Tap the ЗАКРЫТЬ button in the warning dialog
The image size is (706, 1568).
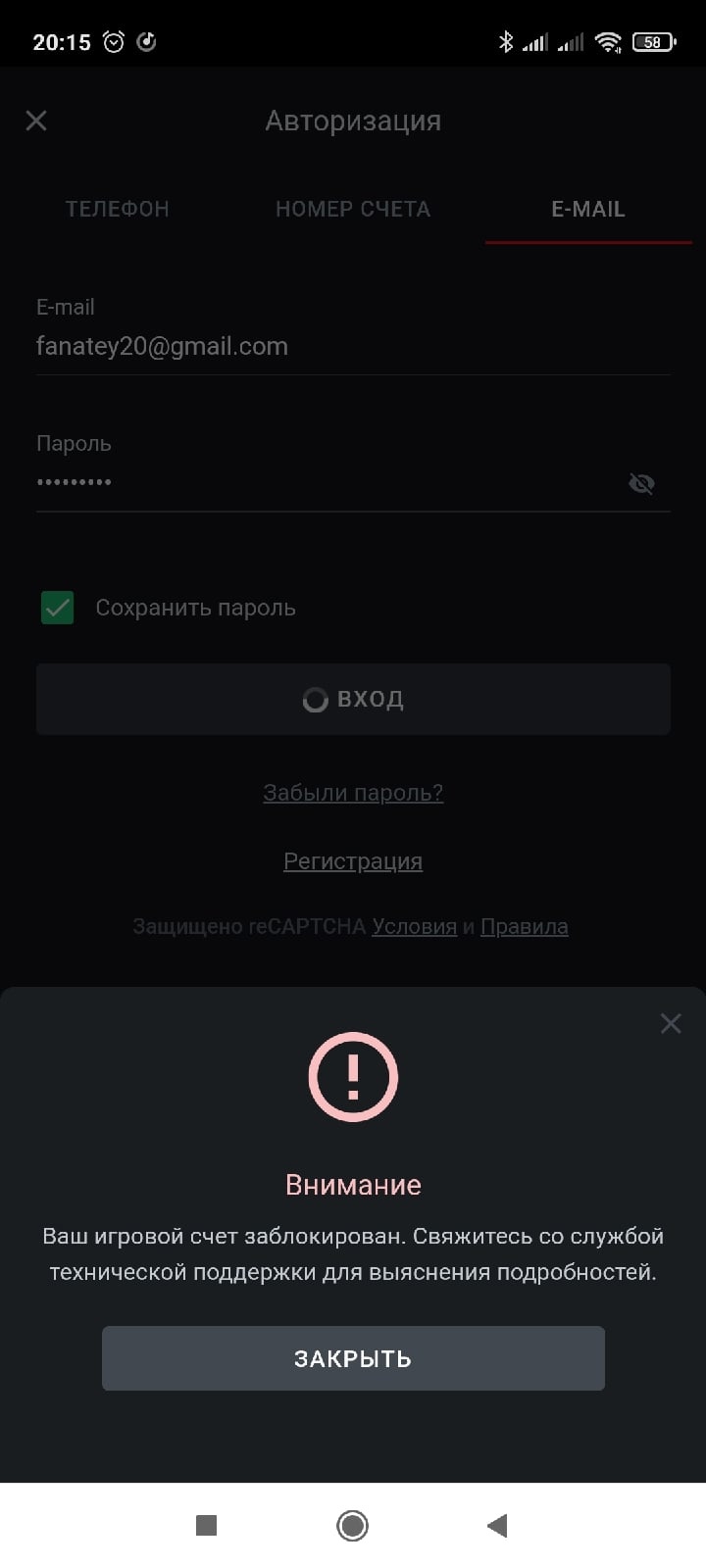click(353, 1358)
